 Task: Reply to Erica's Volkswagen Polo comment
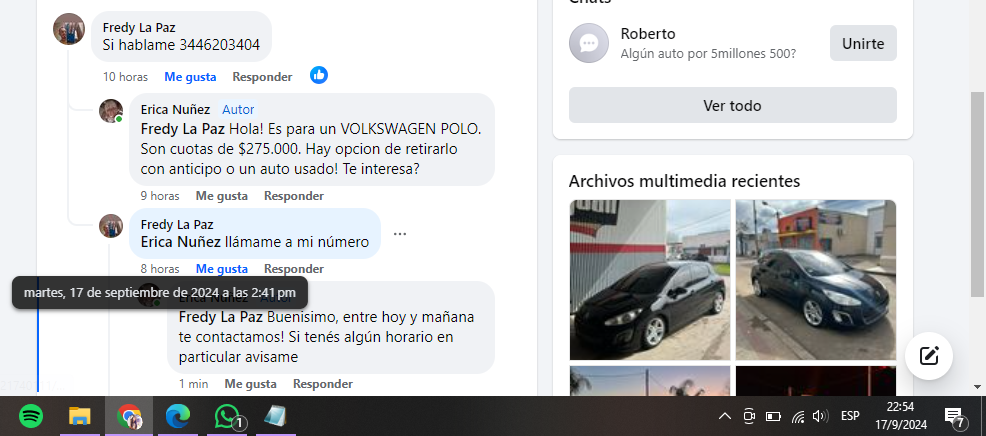(293, 196)
